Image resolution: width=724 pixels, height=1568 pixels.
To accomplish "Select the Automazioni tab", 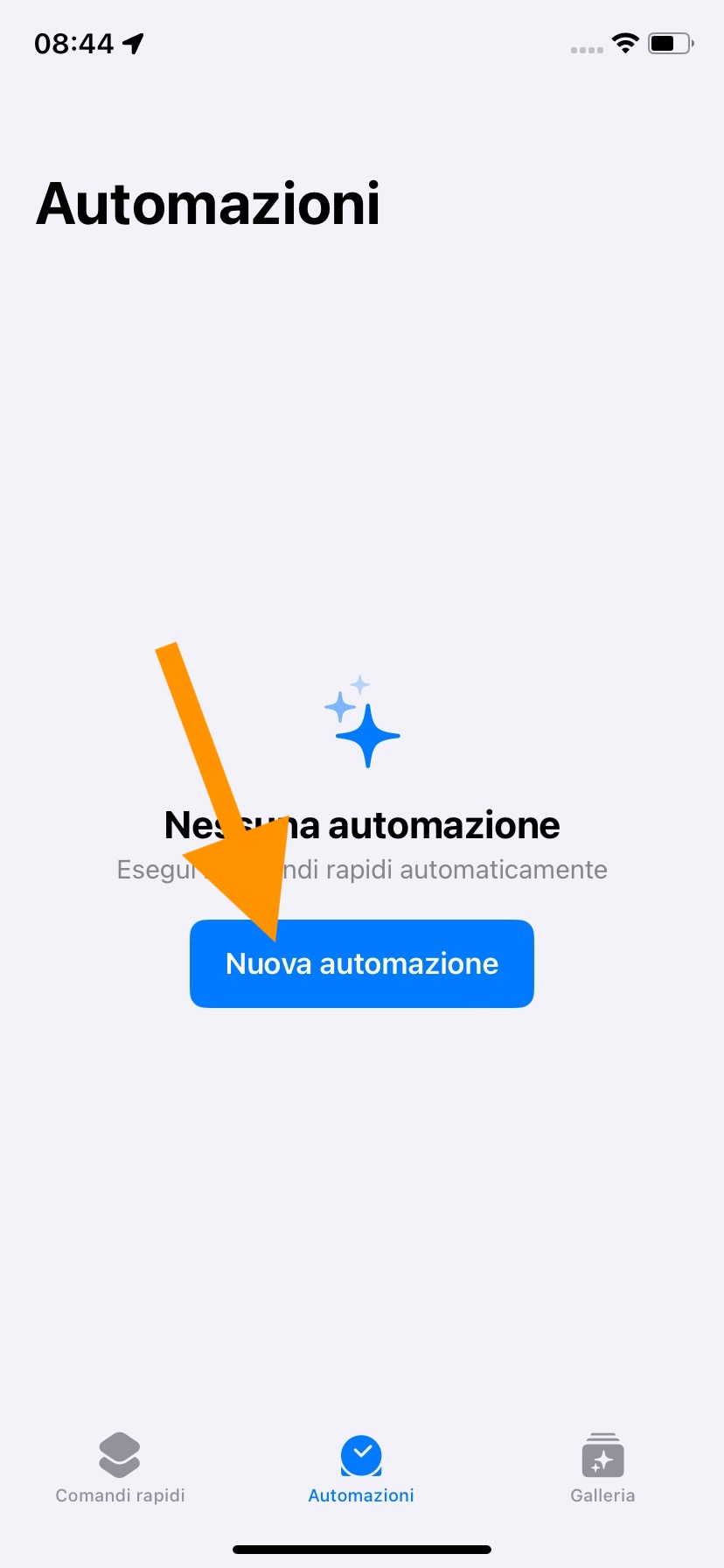I will [x=361, y=1467].
